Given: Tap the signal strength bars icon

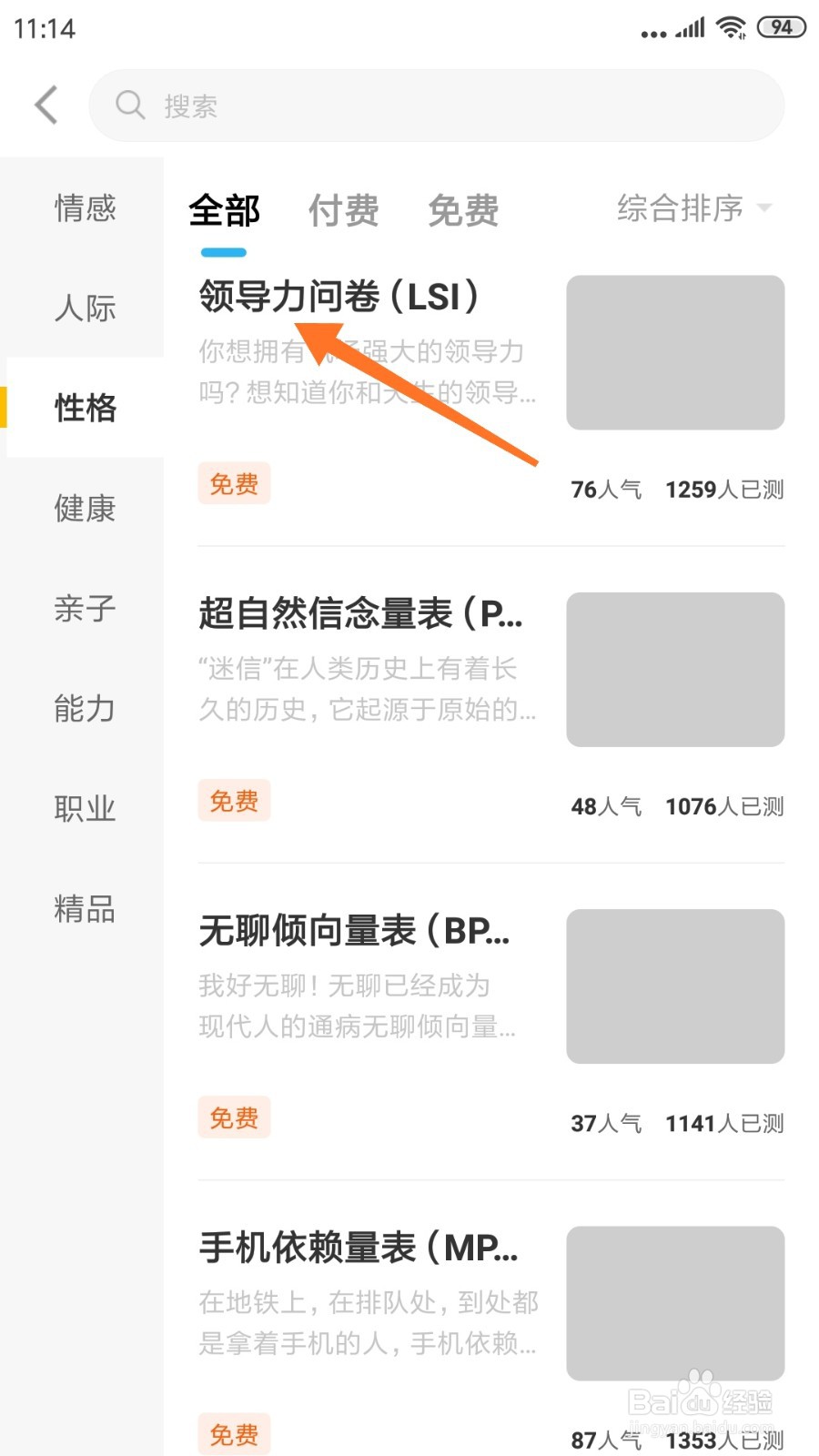Looking at the screenshot, I should [x=687, y=27].
